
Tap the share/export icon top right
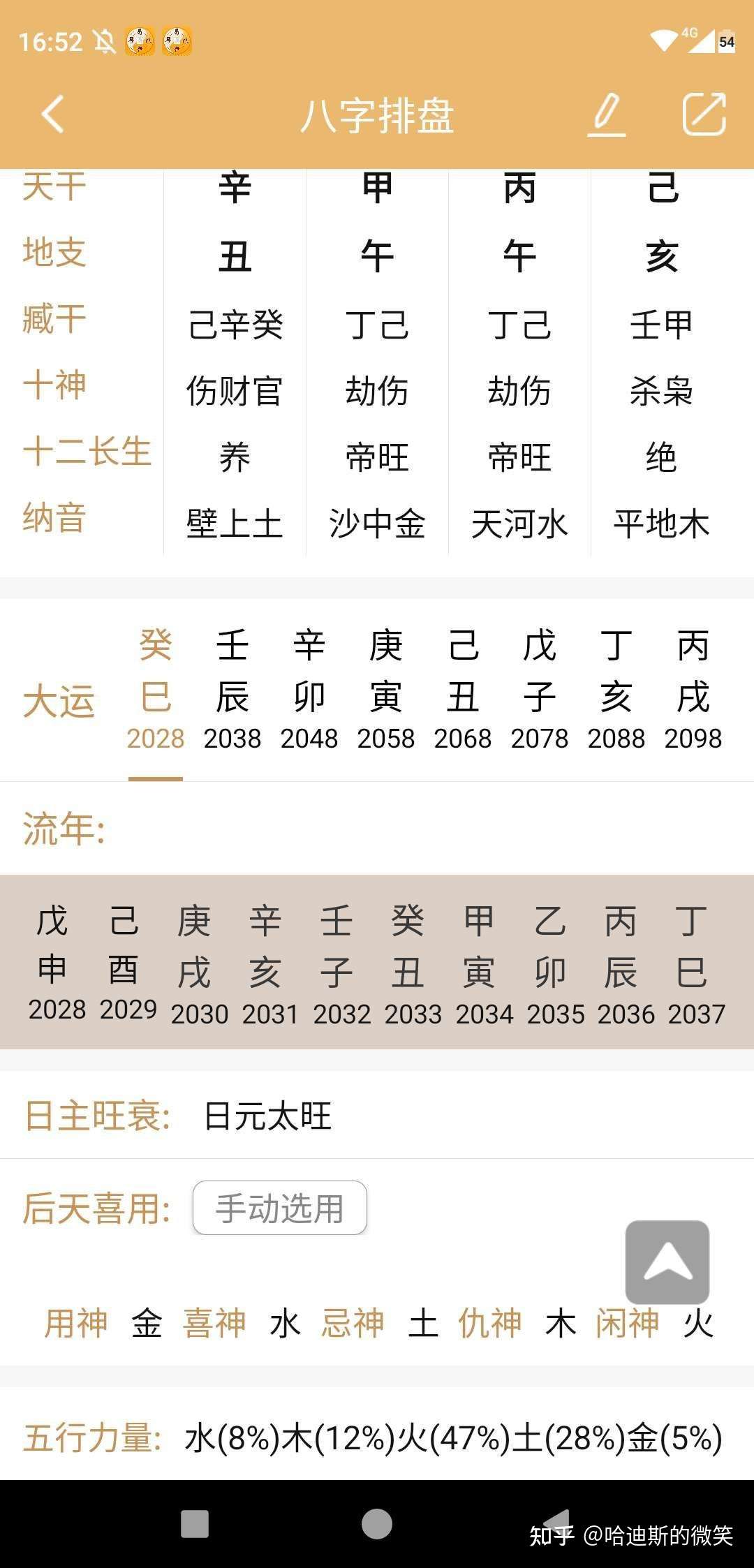point(705,114)
